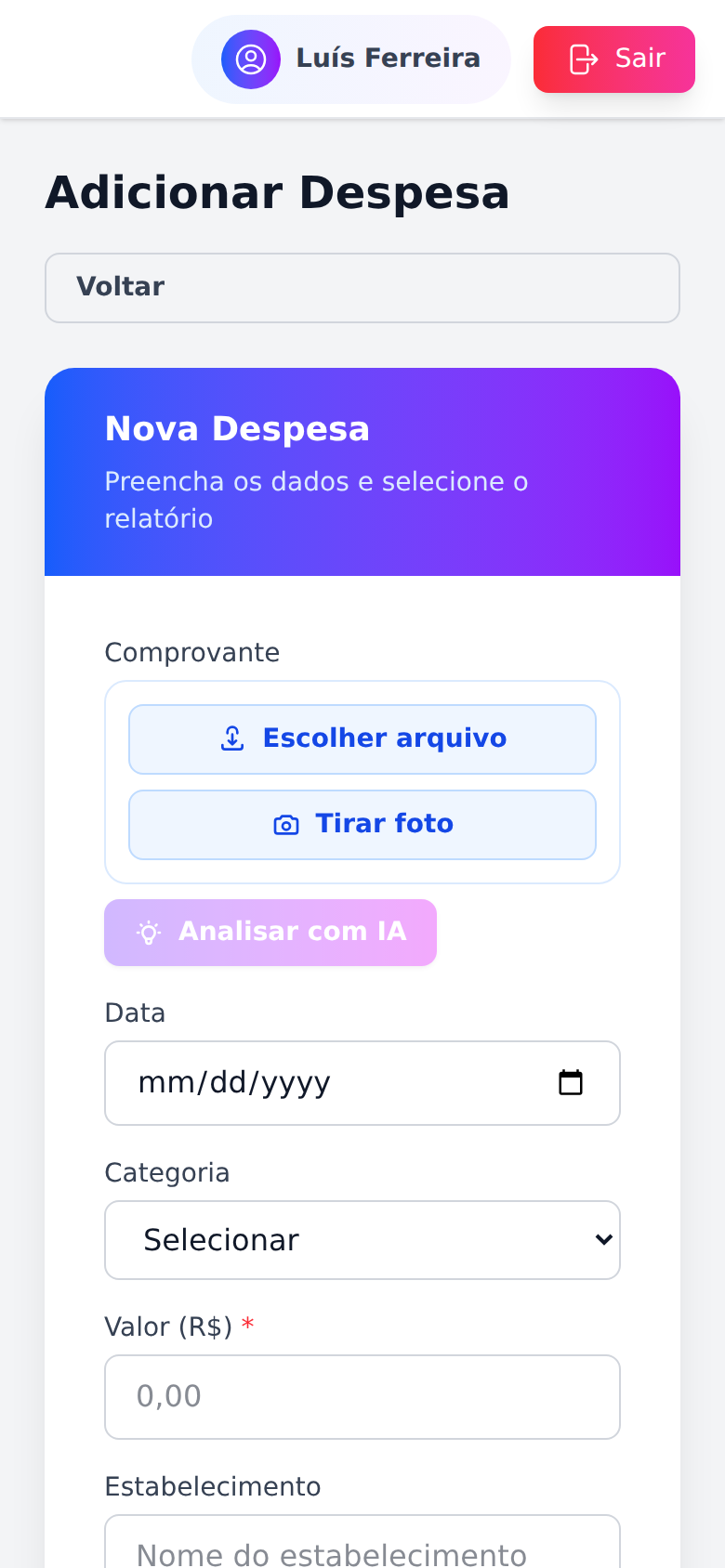This screenshot has width=725, height=1568.
Task: Open the Categoria dropdown
Action: [362, 1240]
